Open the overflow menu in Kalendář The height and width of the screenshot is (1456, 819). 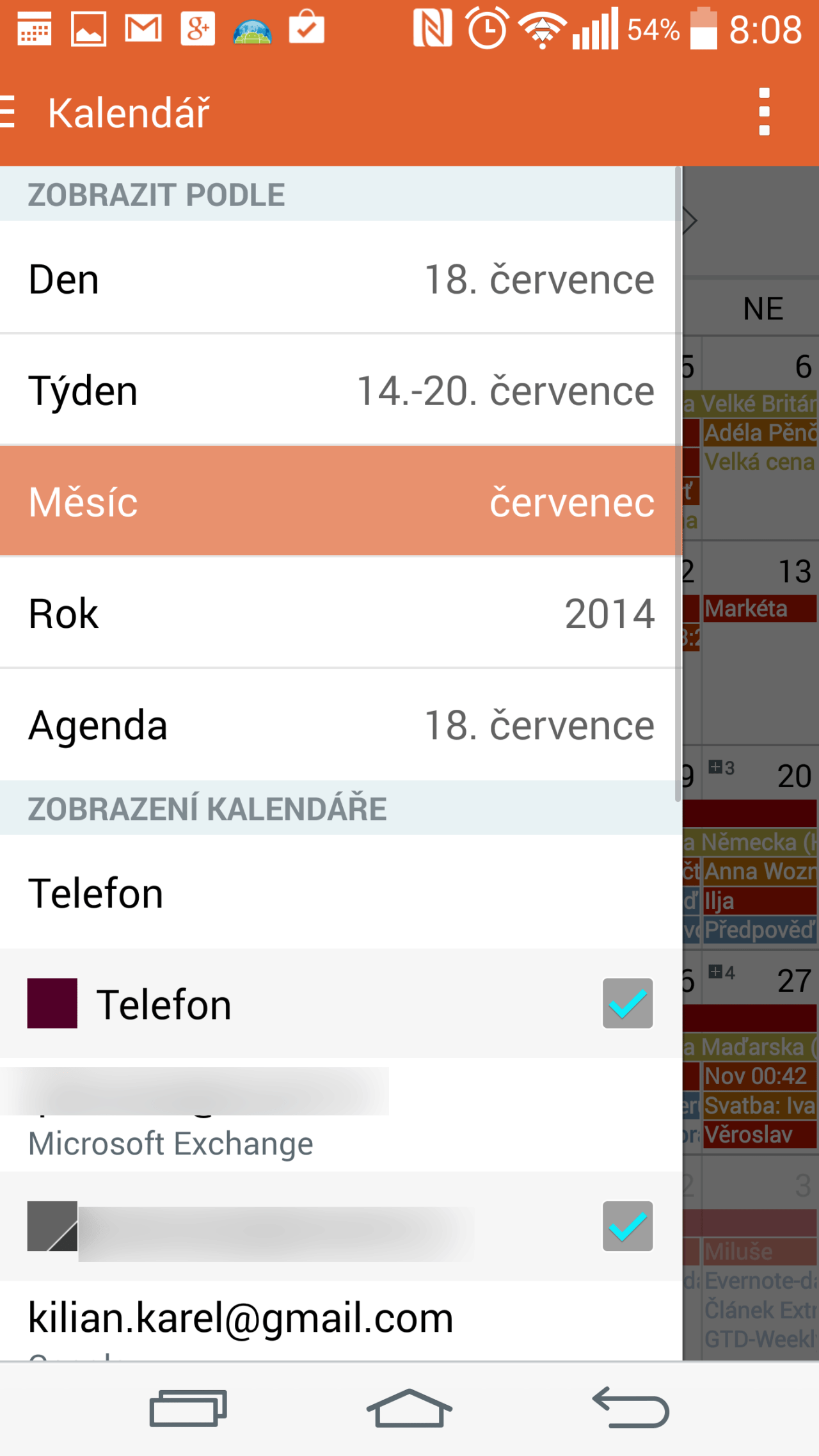point(763,113)
